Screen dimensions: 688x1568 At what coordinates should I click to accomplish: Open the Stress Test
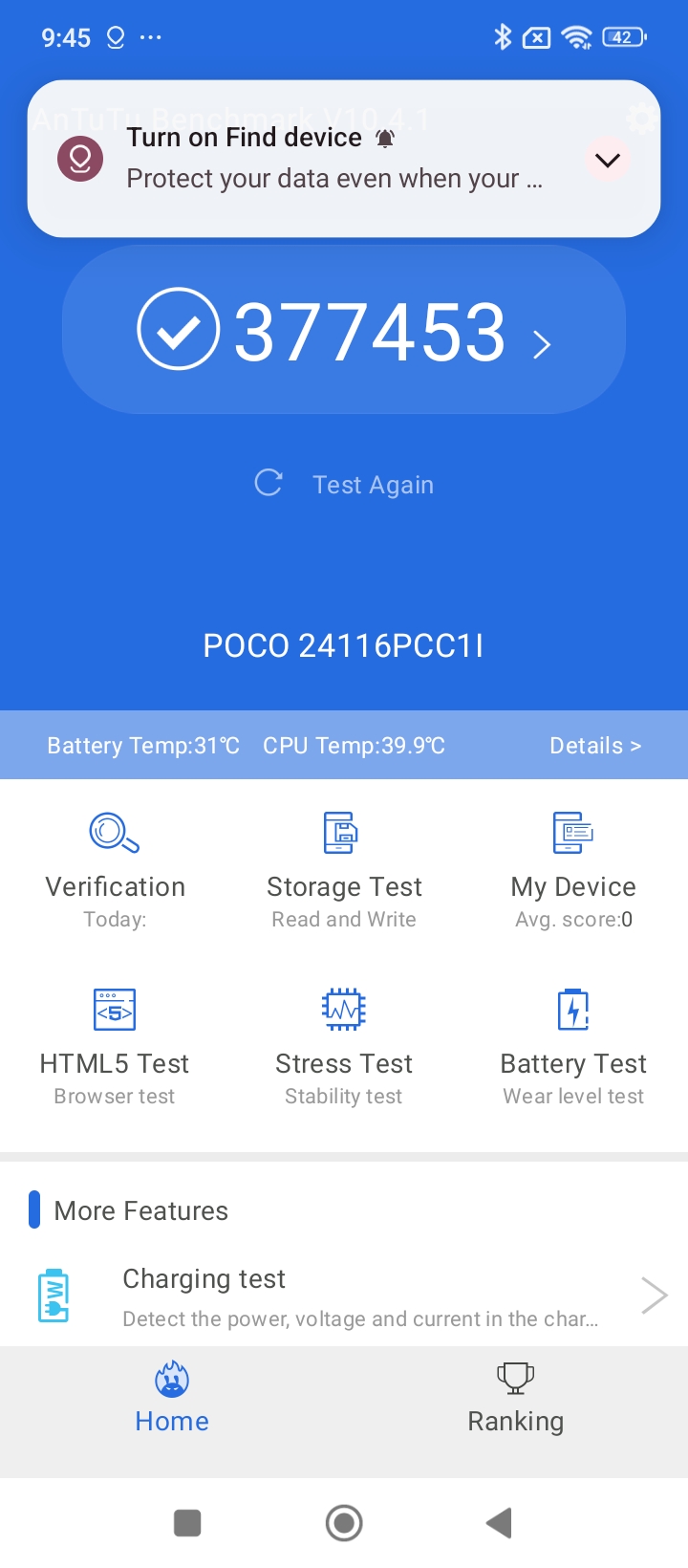coord(344,1045)
